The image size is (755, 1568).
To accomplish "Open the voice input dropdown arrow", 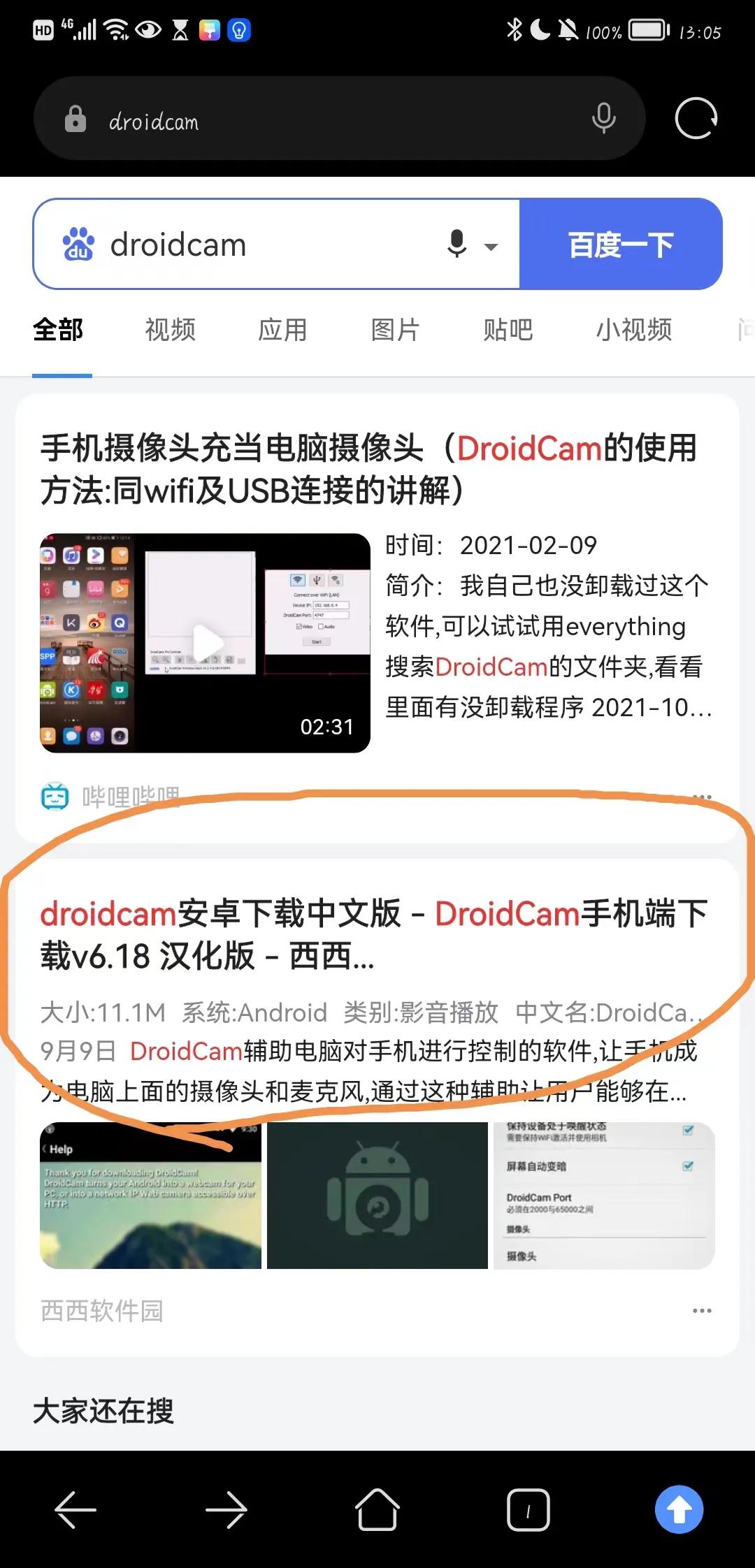I will pos(491,246).
